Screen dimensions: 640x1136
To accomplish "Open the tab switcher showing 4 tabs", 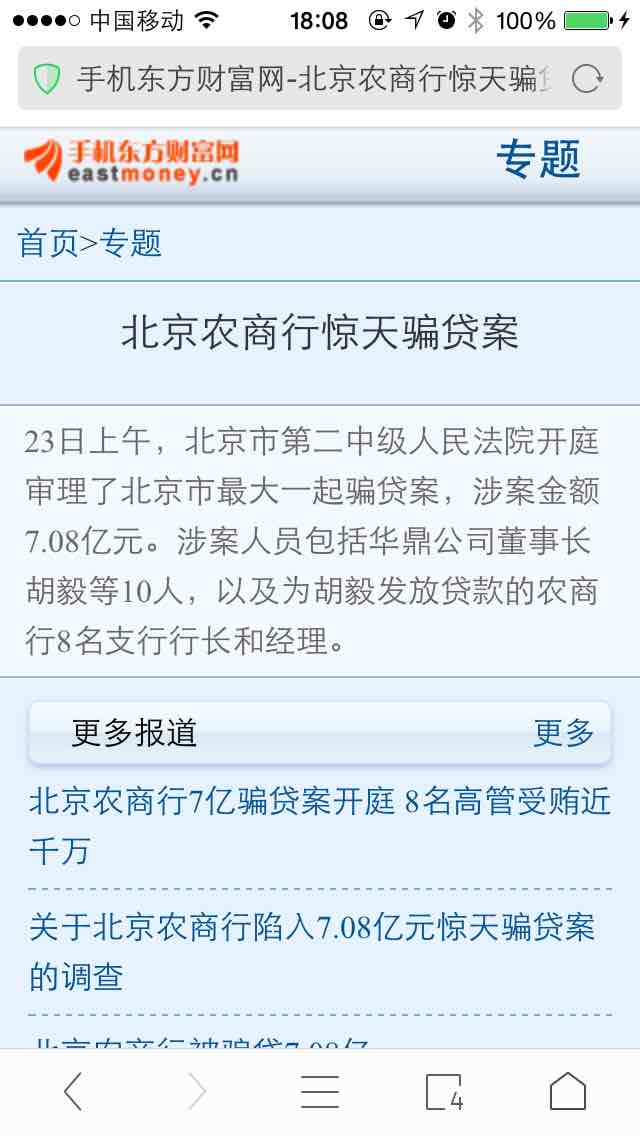I will [444, 1092].
